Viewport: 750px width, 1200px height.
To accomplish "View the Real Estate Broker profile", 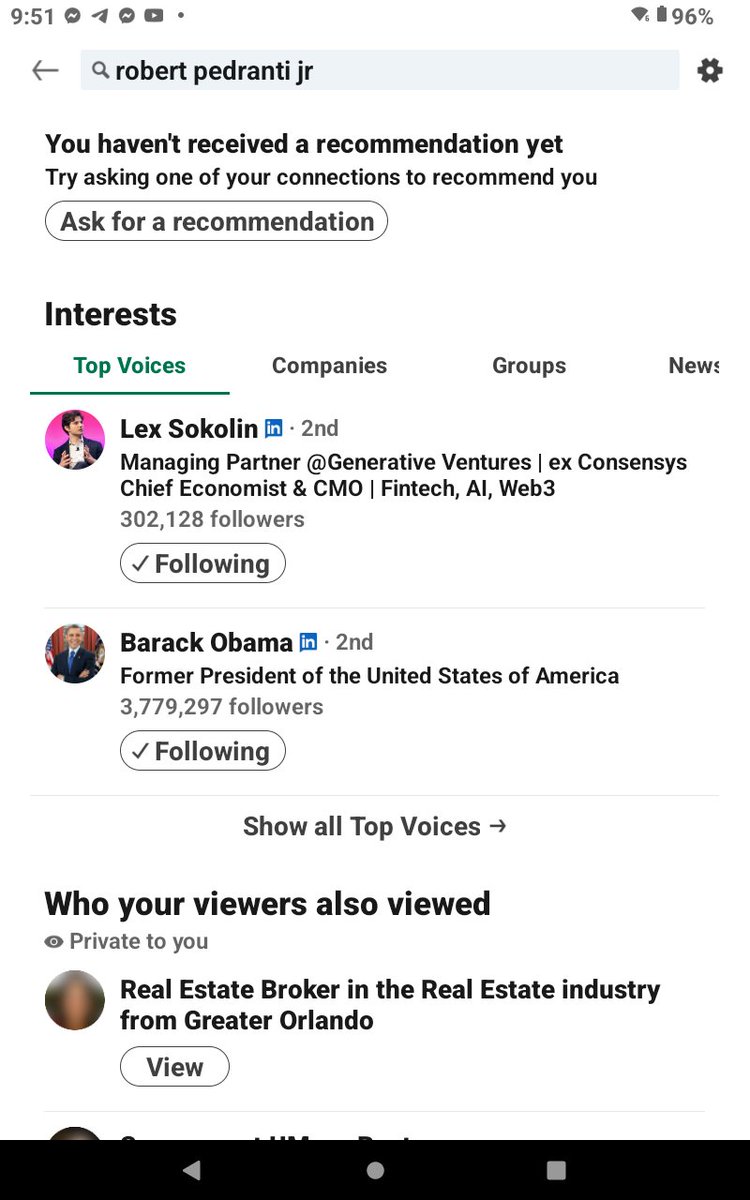I will (175, 1067).
